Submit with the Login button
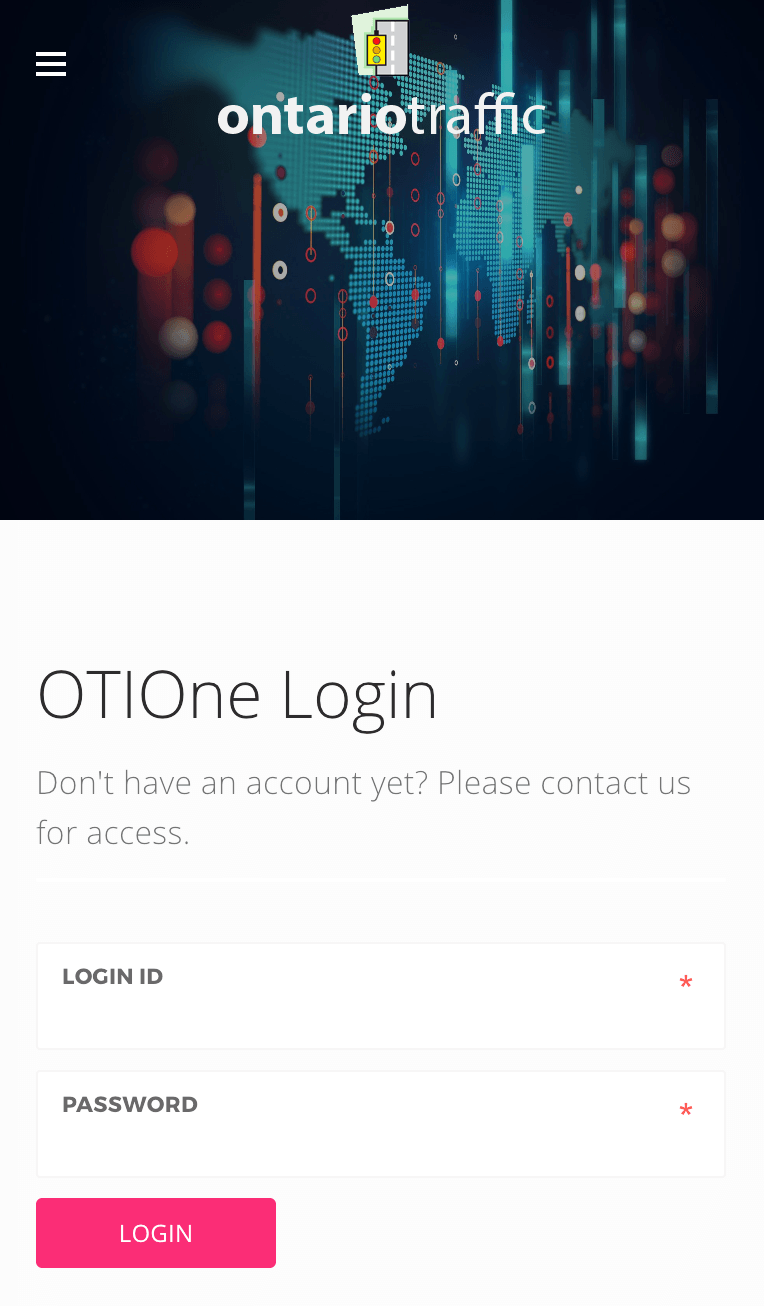 coord(156,1233)
